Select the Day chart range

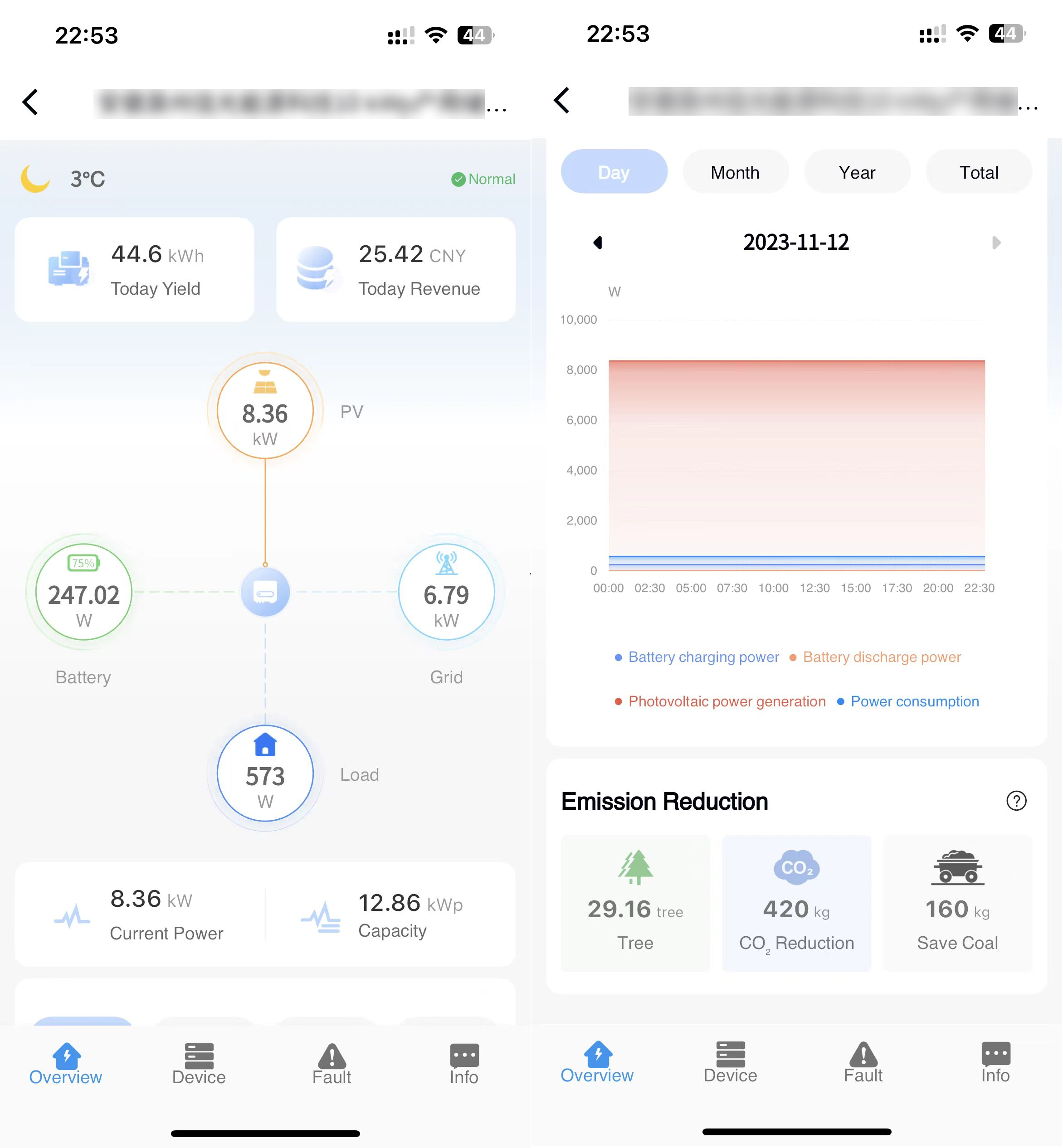(x=614, y=172)
